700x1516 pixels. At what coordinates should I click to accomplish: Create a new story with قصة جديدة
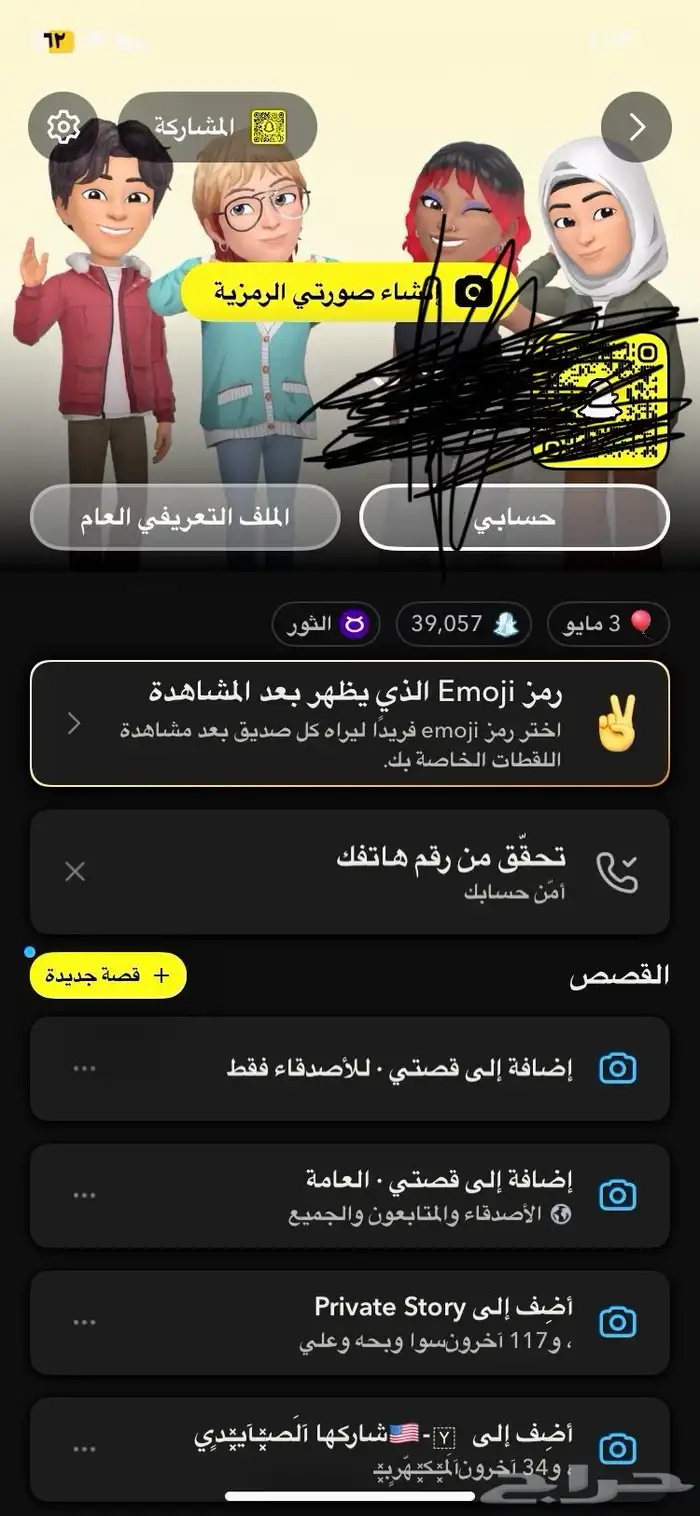108,975
